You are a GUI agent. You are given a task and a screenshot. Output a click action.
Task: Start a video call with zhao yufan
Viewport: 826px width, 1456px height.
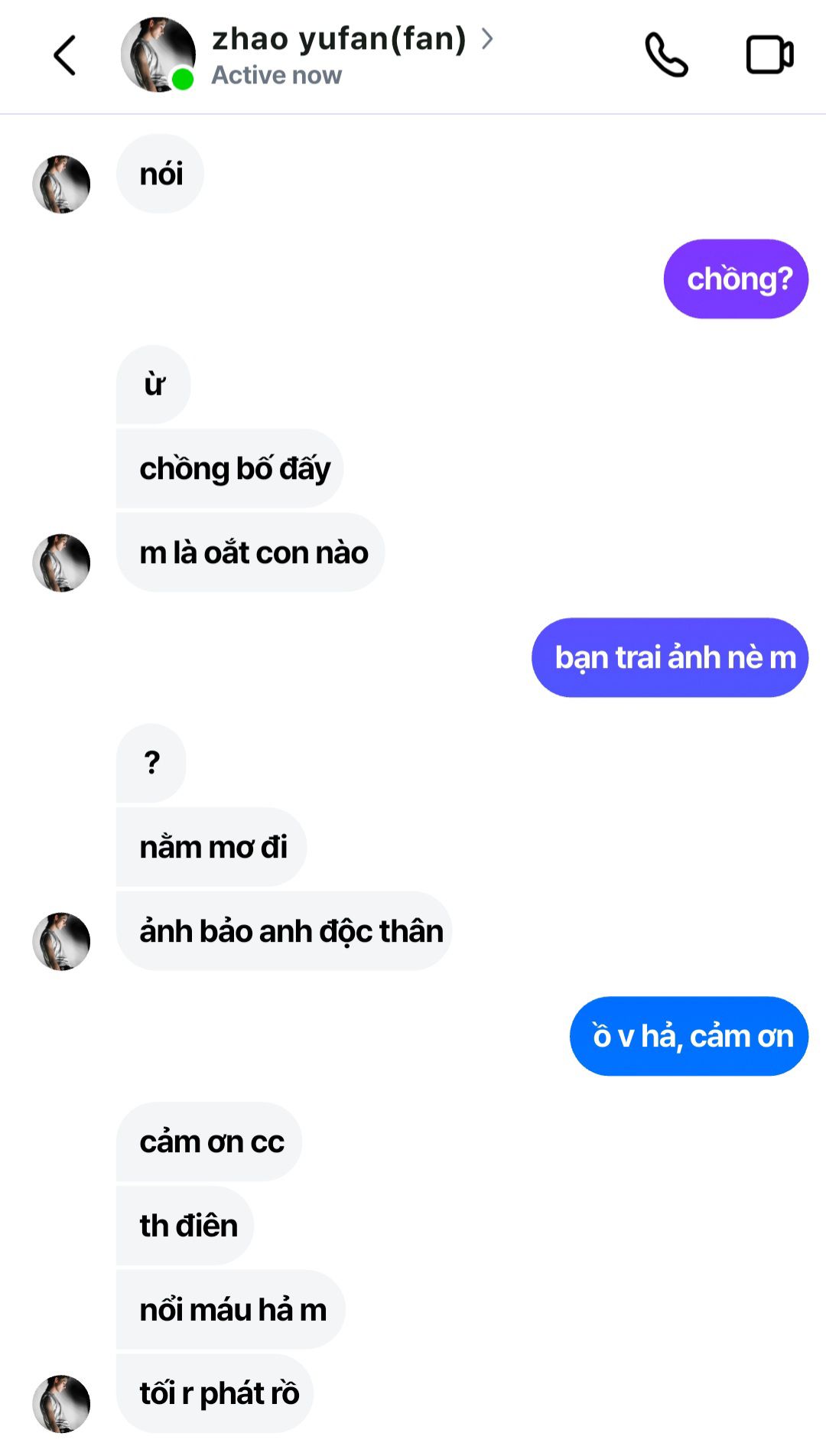coord(769,55)
